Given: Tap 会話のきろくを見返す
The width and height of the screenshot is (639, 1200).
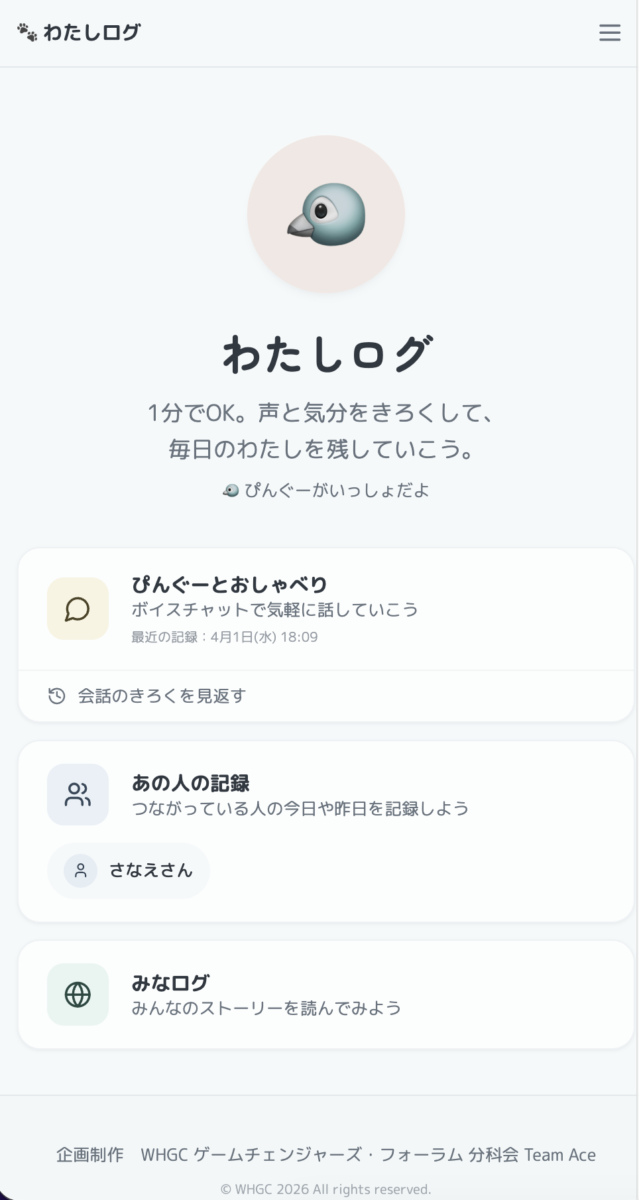Looking at the screenshot, I should click(x=162, y=696).
